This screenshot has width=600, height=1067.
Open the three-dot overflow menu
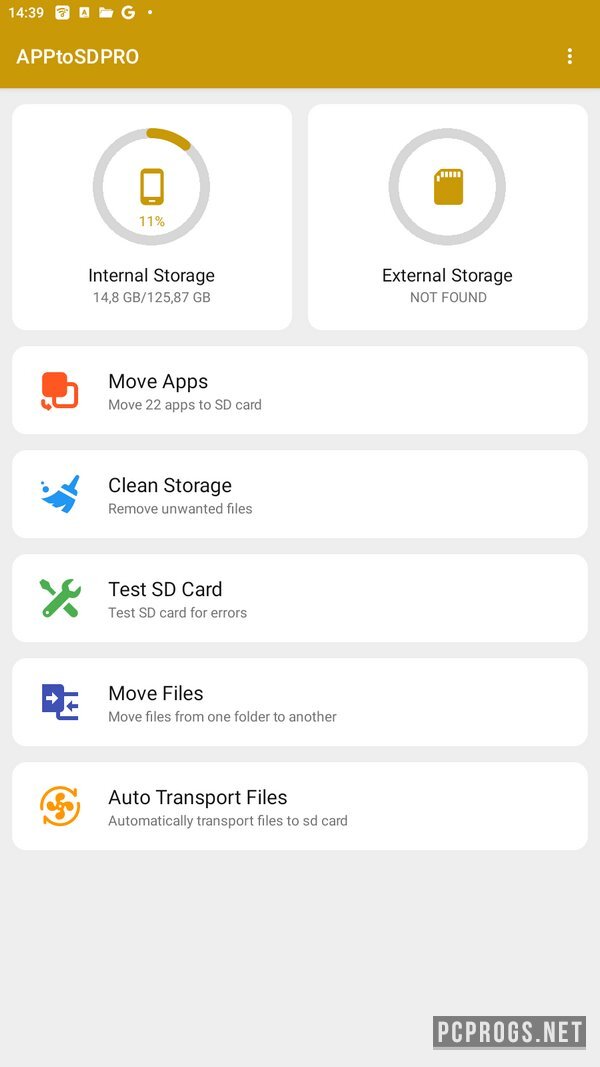tap(570, 57)
